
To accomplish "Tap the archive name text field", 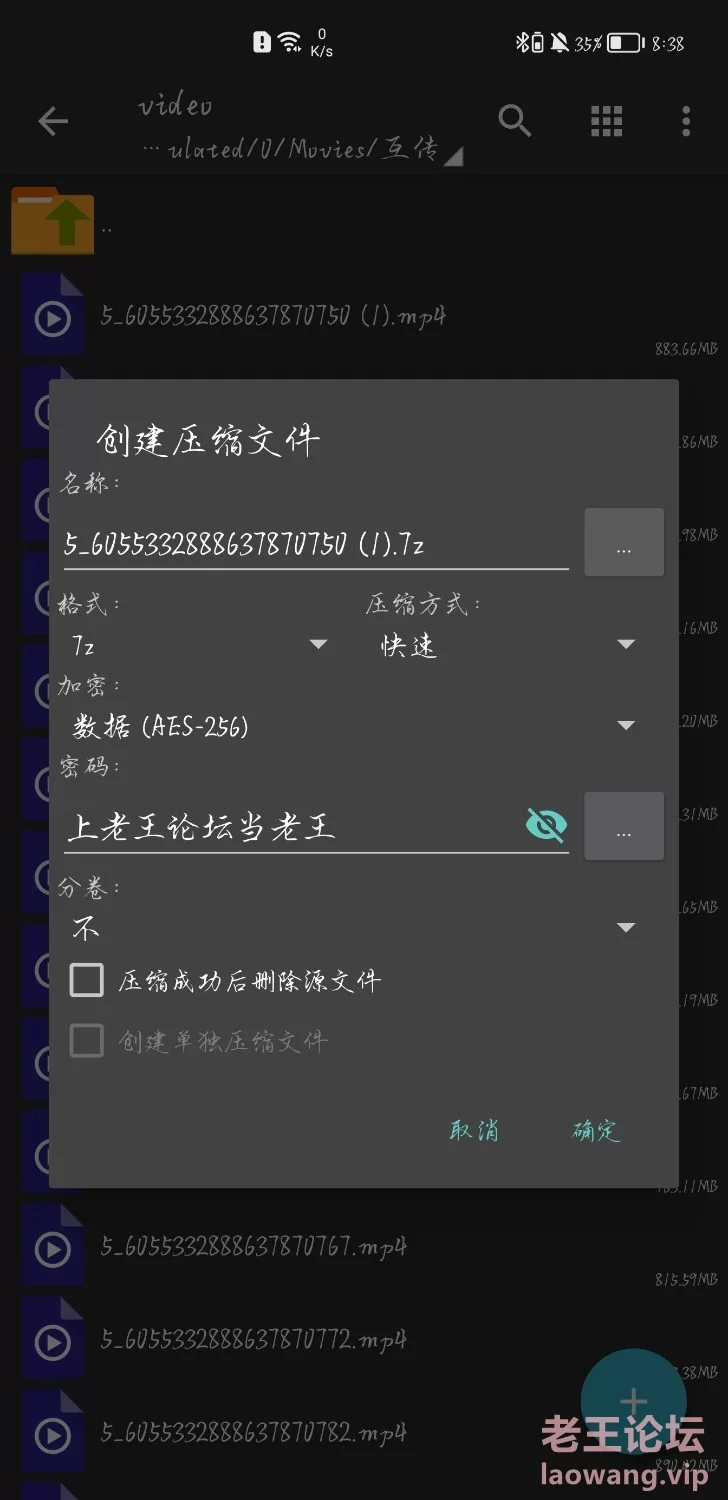I will click(315, 544).
